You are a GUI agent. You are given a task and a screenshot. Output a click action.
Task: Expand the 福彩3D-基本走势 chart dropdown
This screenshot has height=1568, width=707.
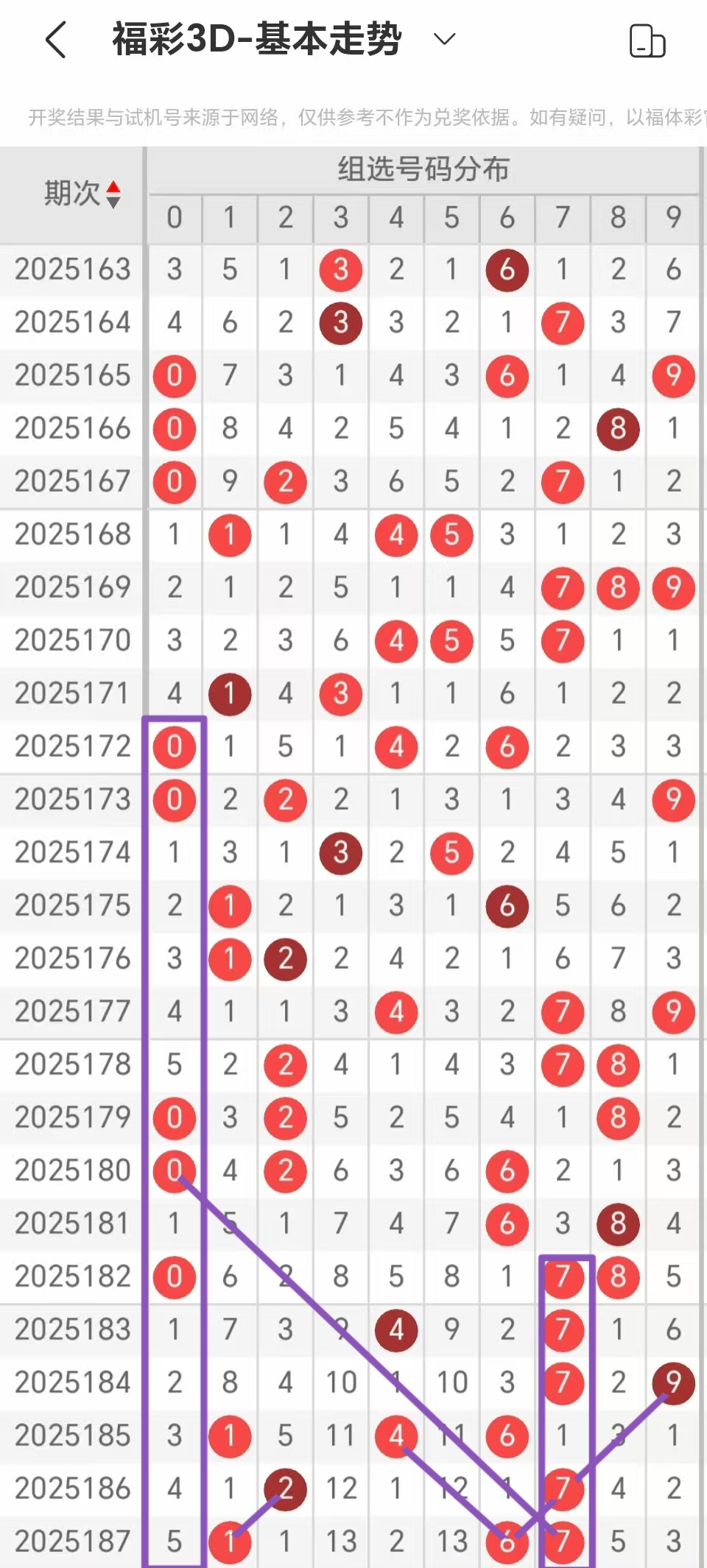point(444,39)
